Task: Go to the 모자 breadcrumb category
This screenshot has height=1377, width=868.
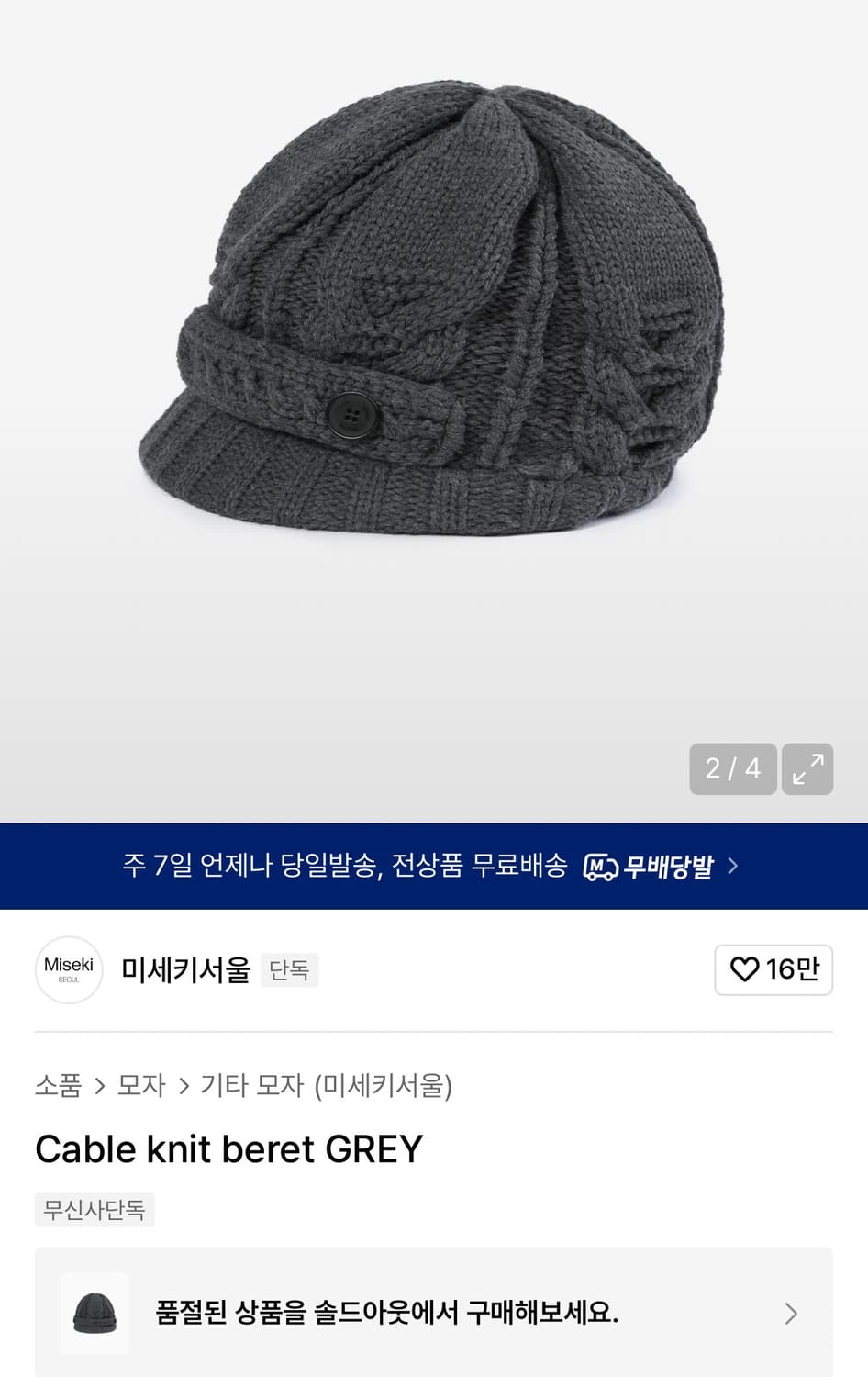Action: pos(139,1085)
